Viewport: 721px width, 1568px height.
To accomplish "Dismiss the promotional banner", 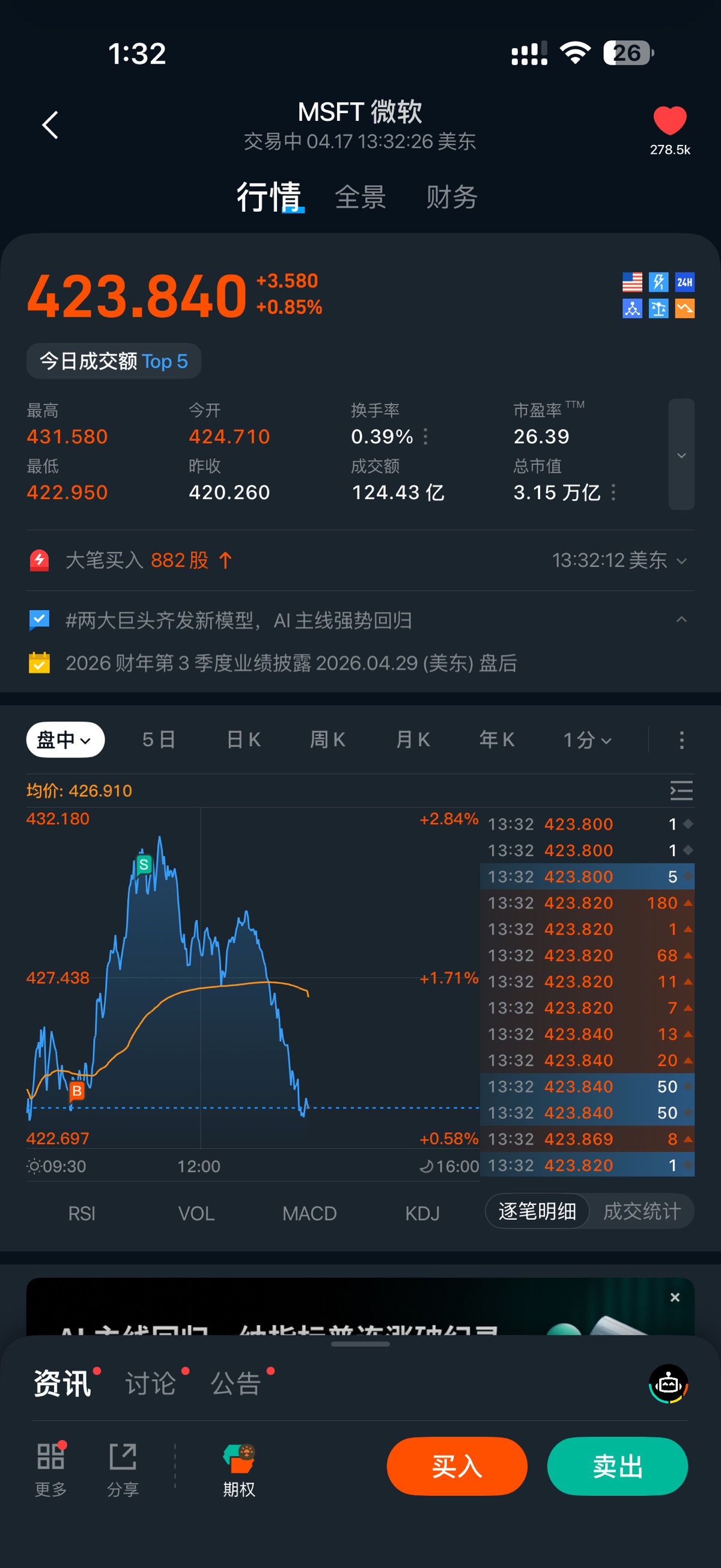I will coord(675,1297).
